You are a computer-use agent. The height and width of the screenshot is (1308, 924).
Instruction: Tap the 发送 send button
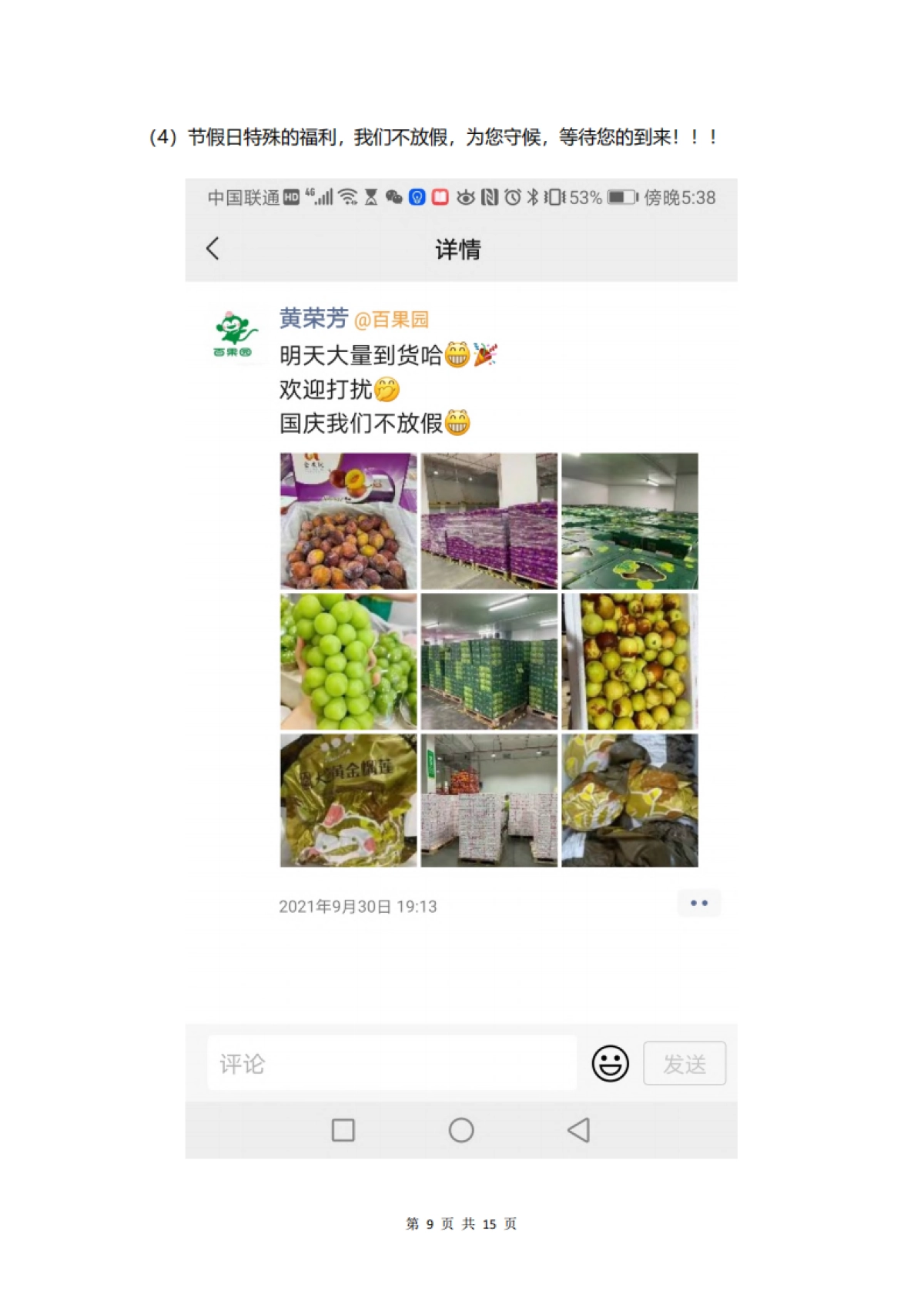click(x=684, y=1063)
